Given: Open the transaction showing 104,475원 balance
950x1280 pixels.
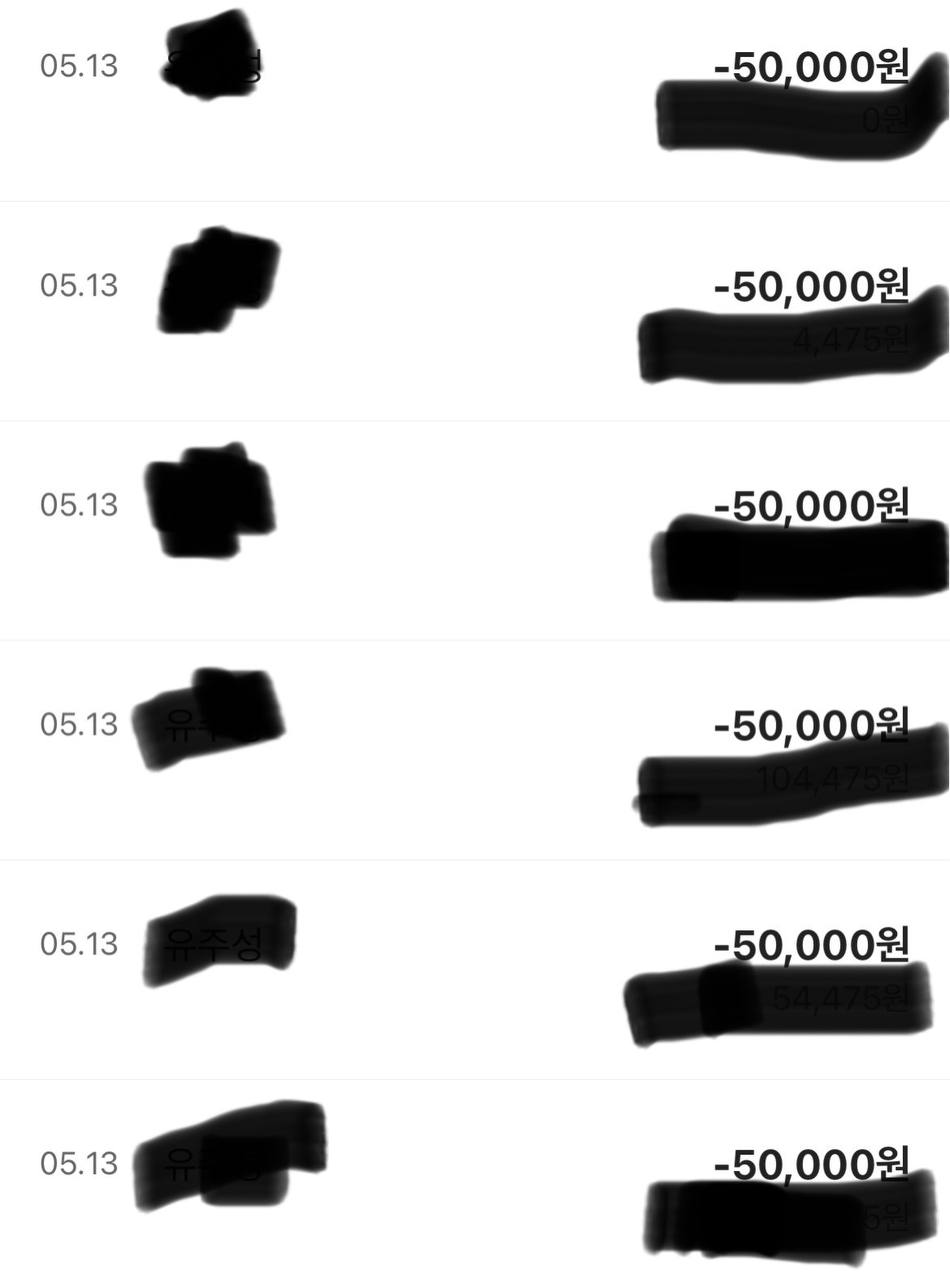Looking at the screenshot, I should coord(475,750).
